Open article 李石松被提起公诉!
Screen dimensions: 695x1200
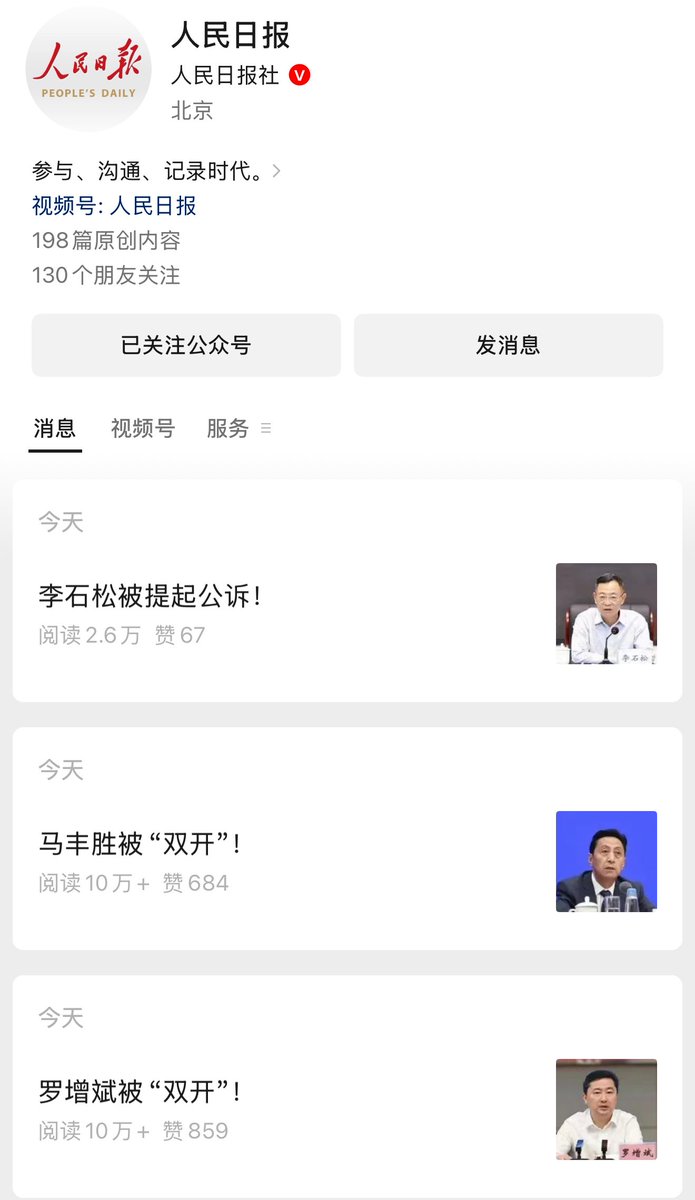[347, 591]
